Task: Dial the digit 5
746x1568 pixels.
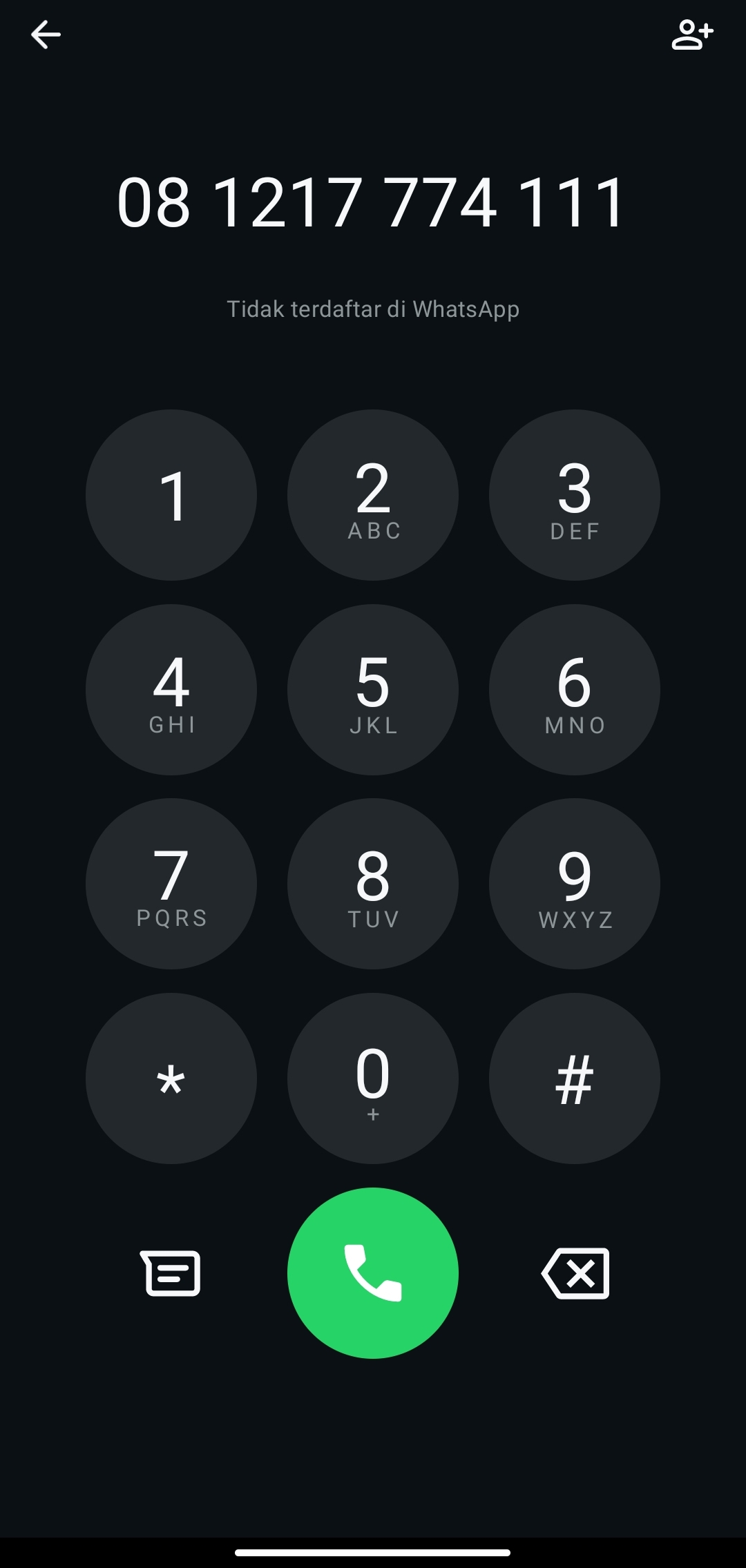Action: tap(373, 690)
